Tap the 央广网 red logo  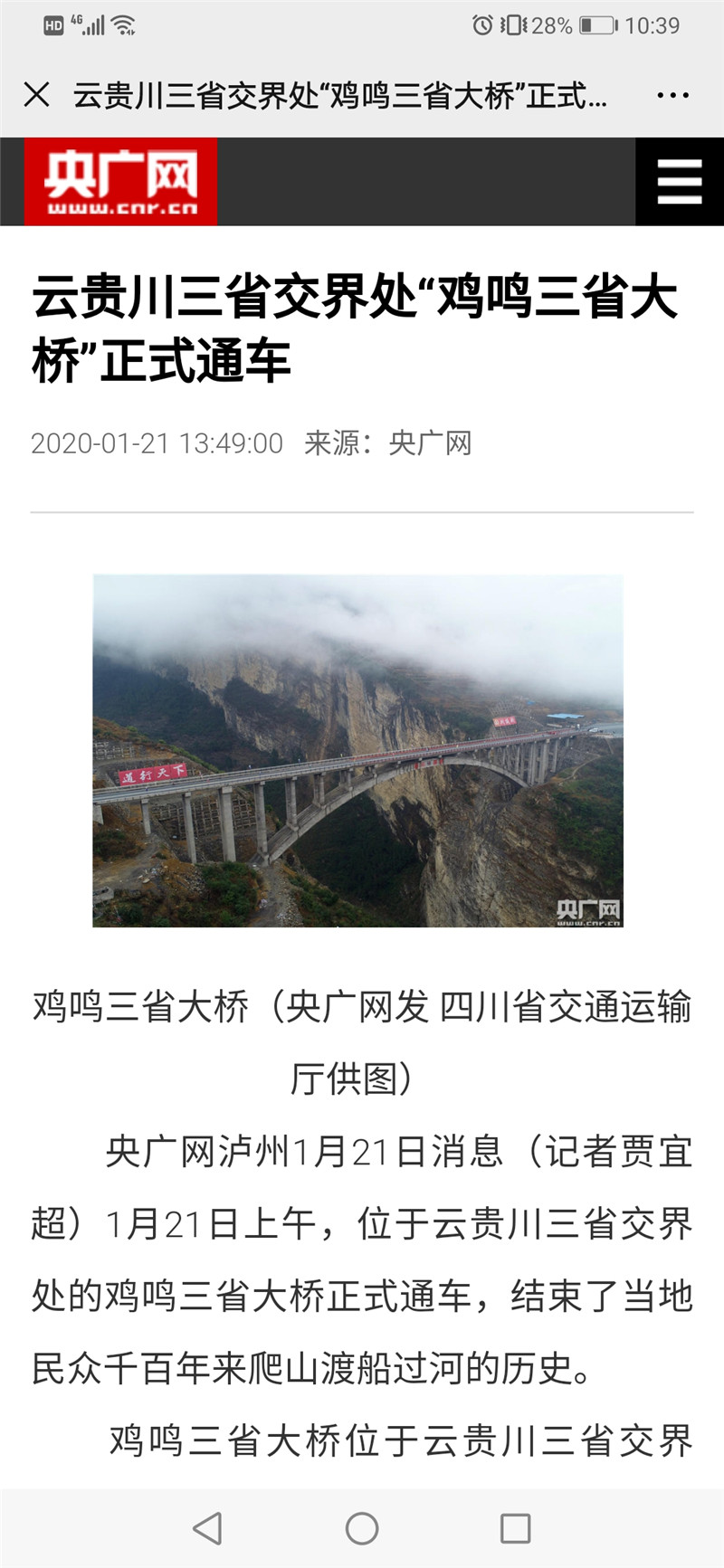(122, 180)
